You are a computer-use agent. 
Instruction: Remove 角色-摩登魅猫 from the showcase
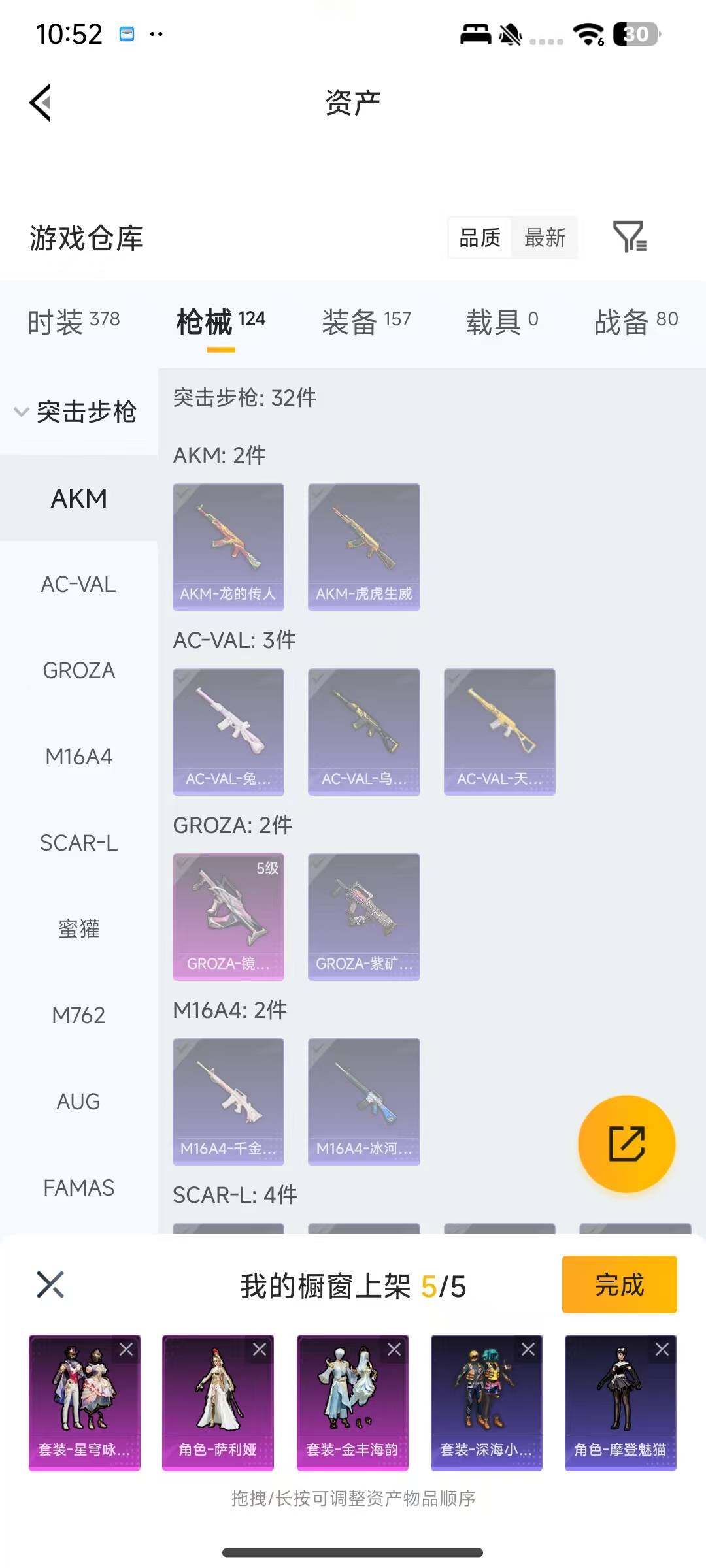[x=662, y=1349]
